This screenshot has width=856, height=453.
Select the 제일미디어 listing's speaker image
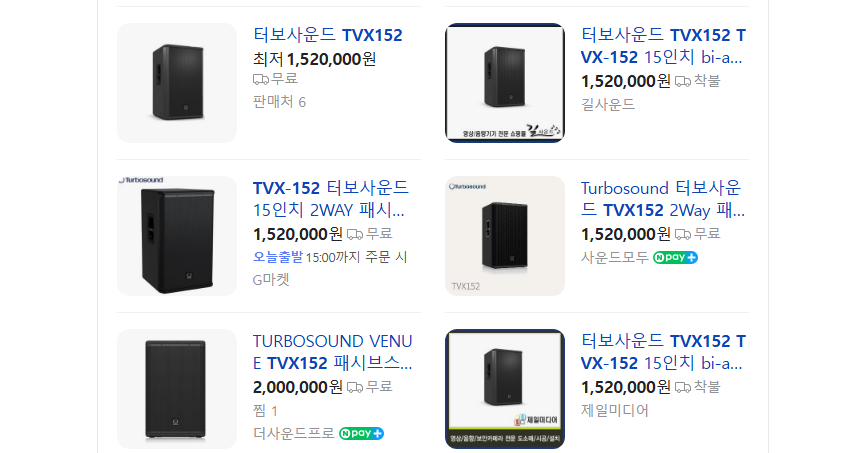point(505,389)
